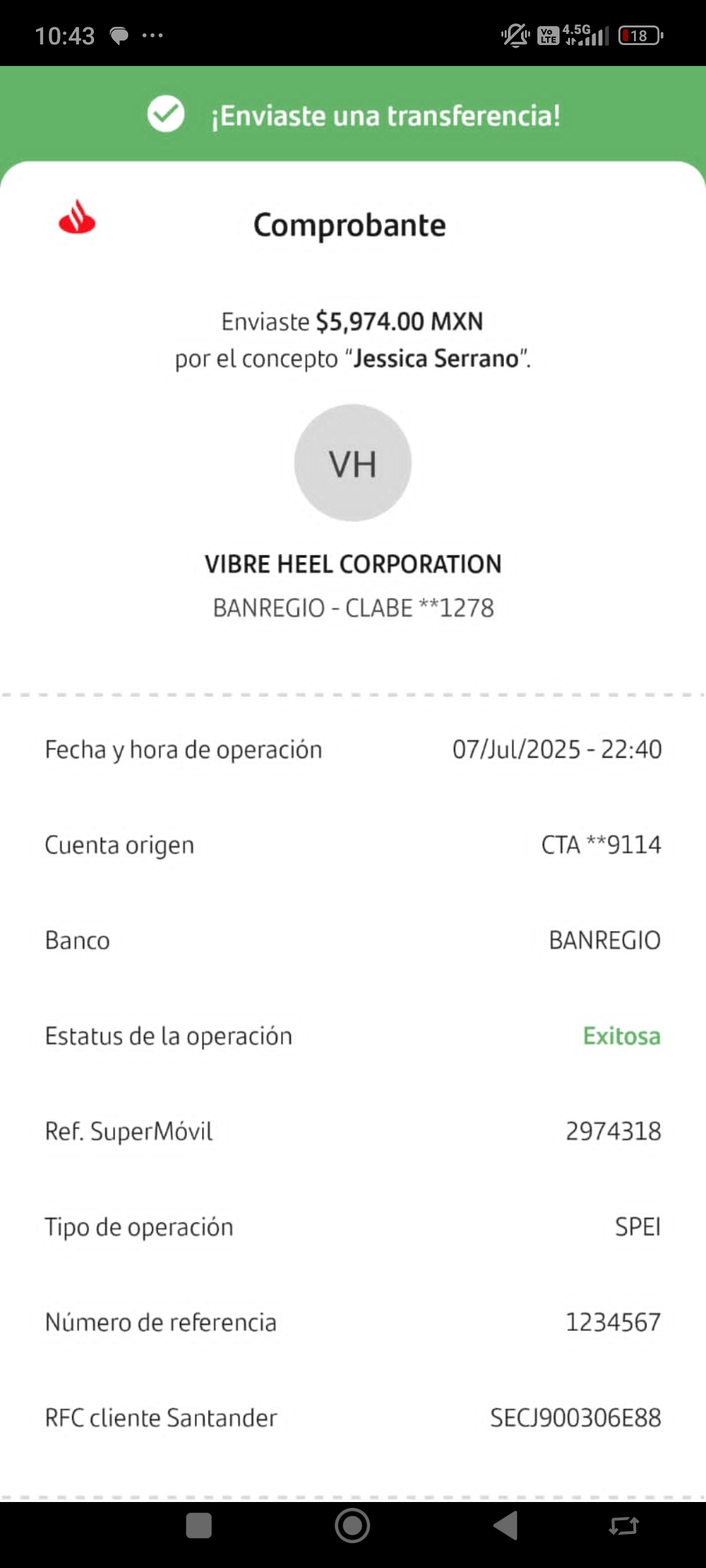Screen dimensions: 706x1568
Task: Open recent apps with the square button
Action: (199, 1526)
